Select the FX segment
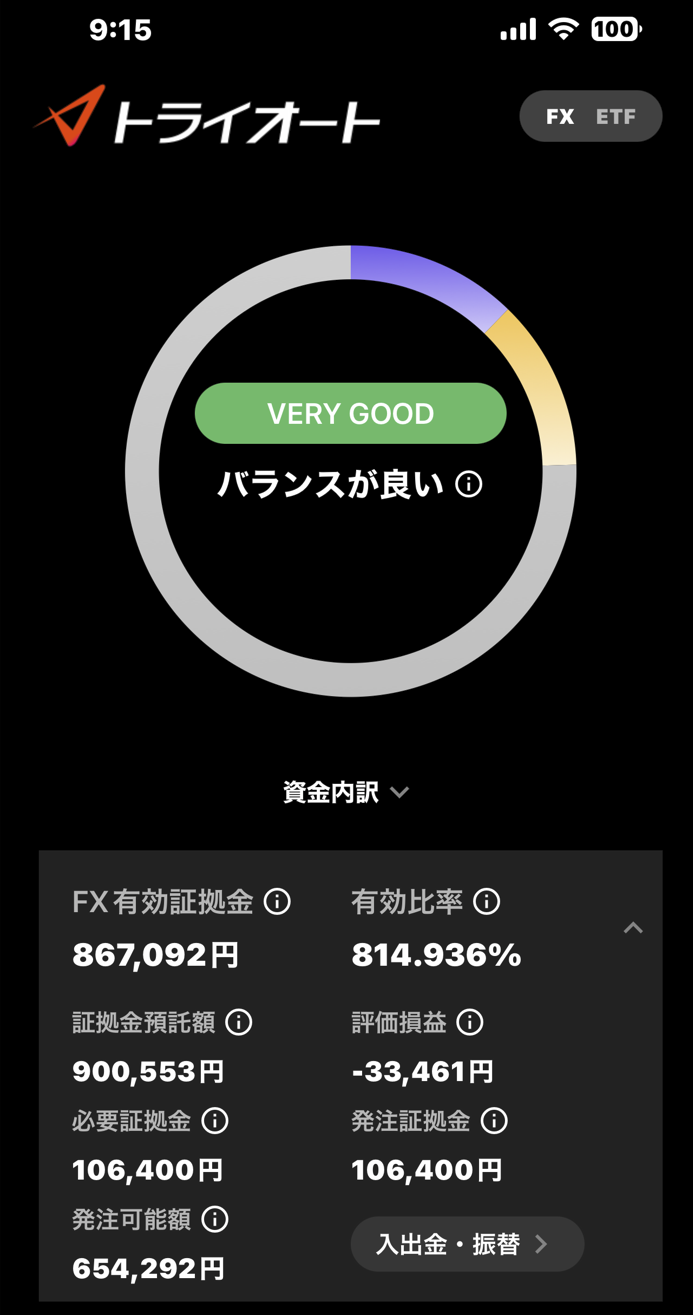 pos(560,117)
